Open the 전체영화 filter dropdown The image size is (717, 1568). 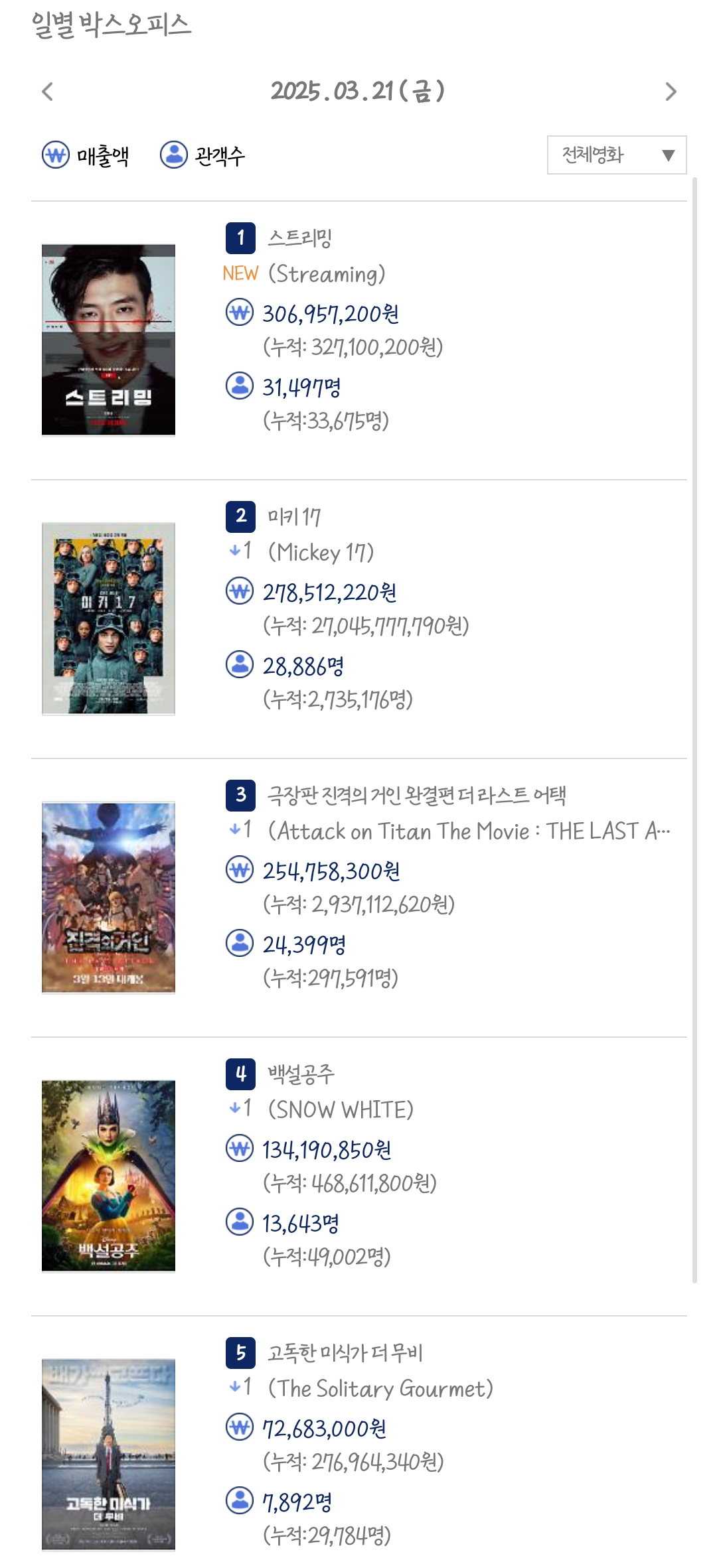click(x=617, y=155)
